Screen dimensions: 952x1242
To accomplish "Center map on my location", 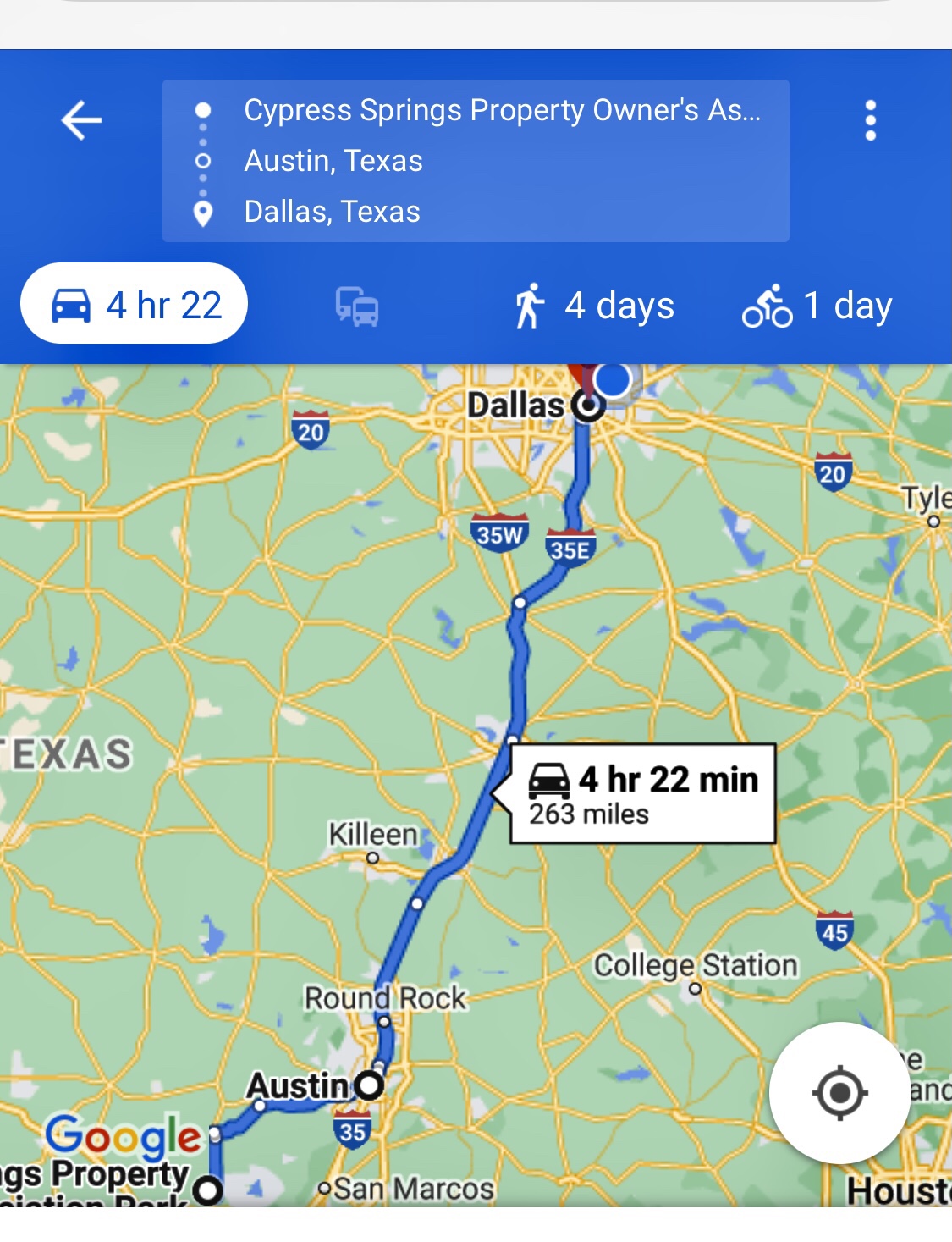I will (839, 1092).
